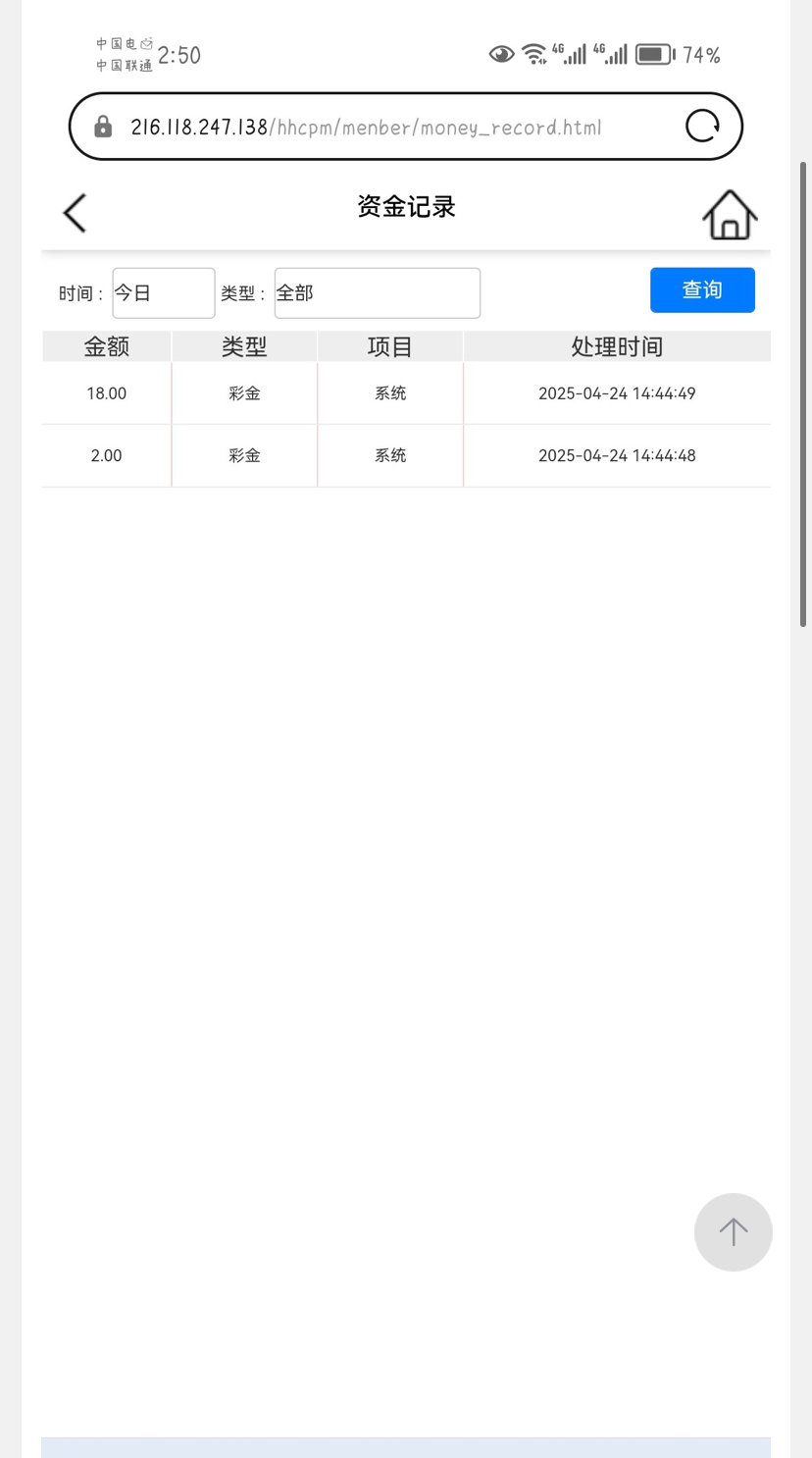Jump to top with the arrow button
The height and width of the screenshot is (1458, 812).
[x=733, y=1231]
